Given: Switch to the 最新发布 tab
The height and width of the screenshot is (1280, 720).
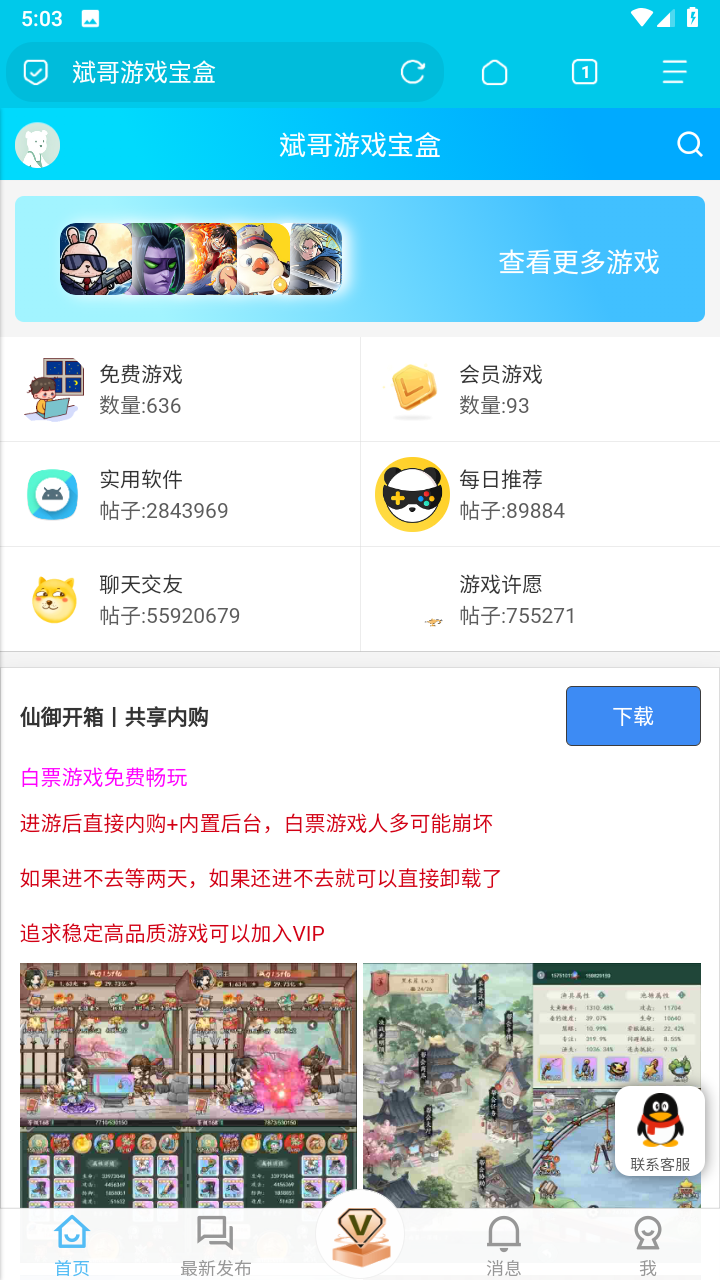Looking at the screenshot, I should pos(215,1246).
